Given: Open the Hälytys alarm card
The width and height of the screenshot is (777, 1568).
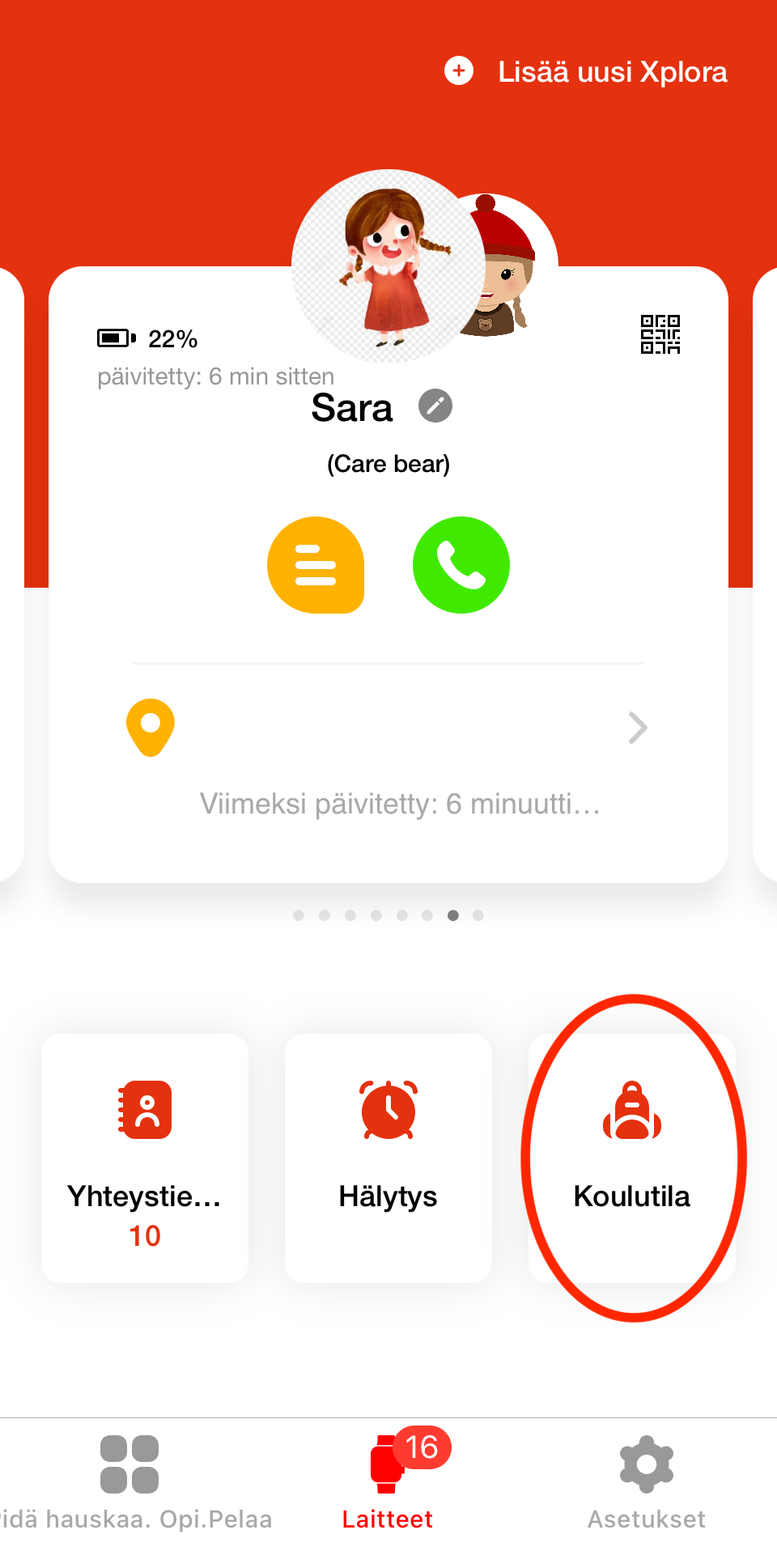Looking at the screenshot, I should [388, 1158].
